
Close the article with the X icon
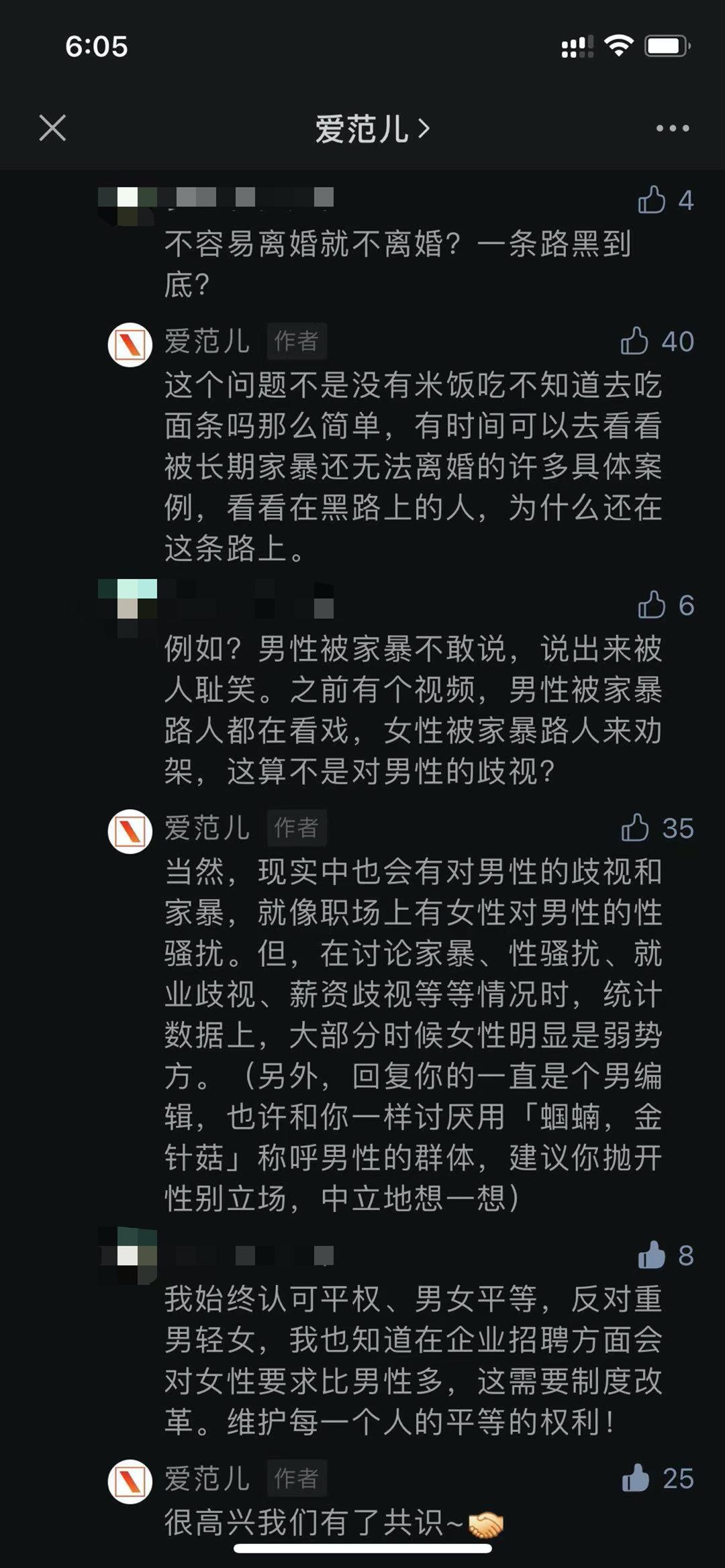[x=52, y=127]
